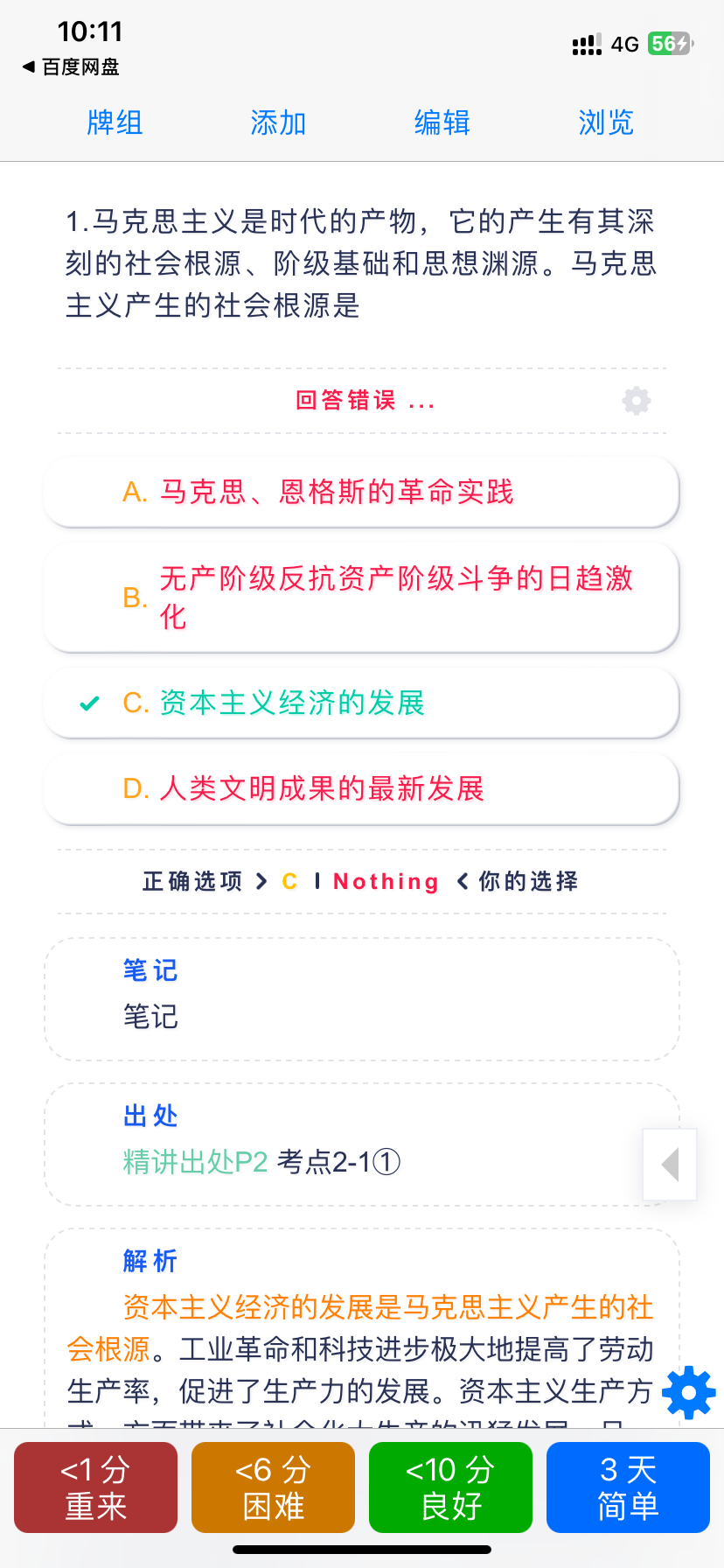The height and width of the screenshot is (1568, 724).
Task: Expand the side panel arrow handle
Action: pyautogui.click(x=670, y=1165)
